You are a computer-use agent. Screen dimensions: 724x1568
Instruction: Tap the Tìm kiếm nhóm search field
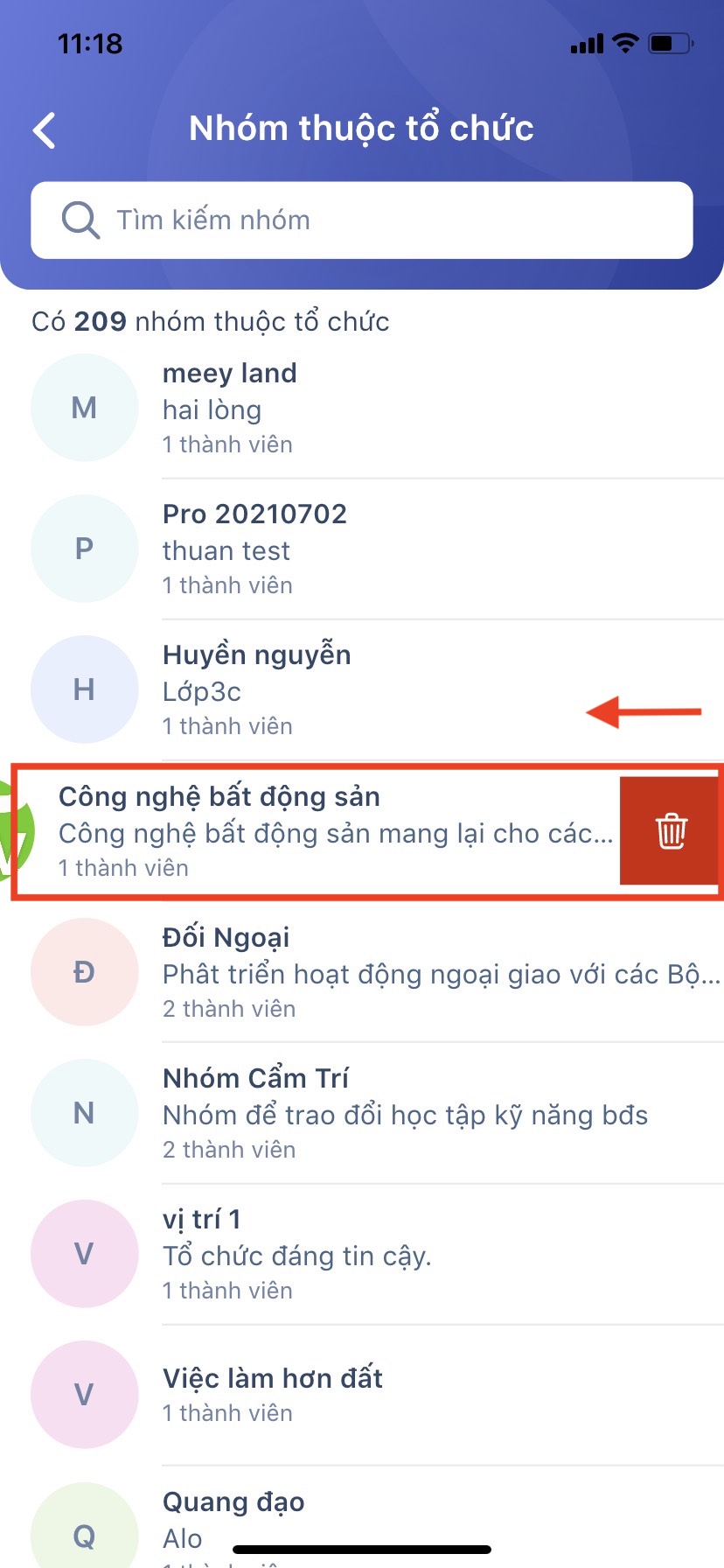(362, 220)
